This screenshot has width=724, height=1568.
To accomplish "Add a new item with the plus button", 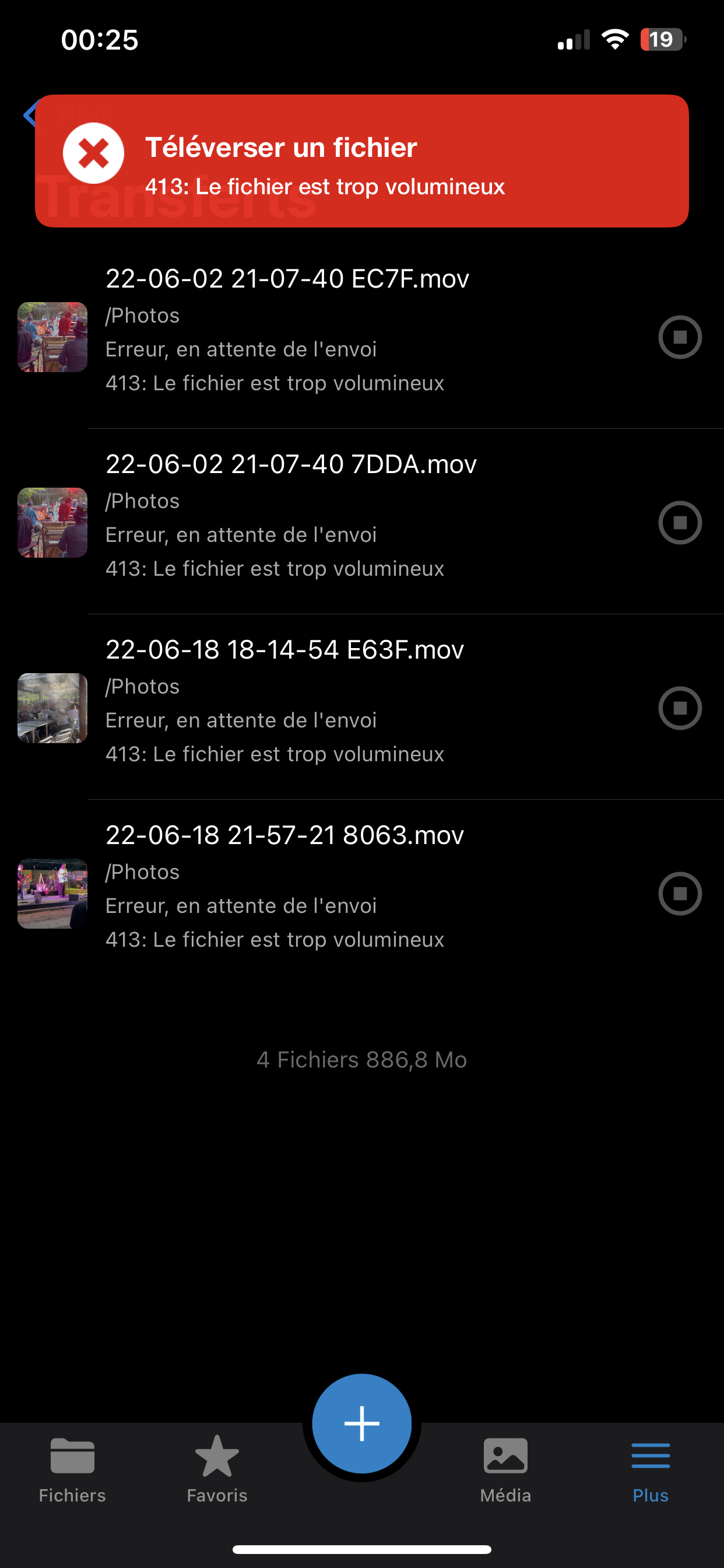I will click(x=362, y=1423).
